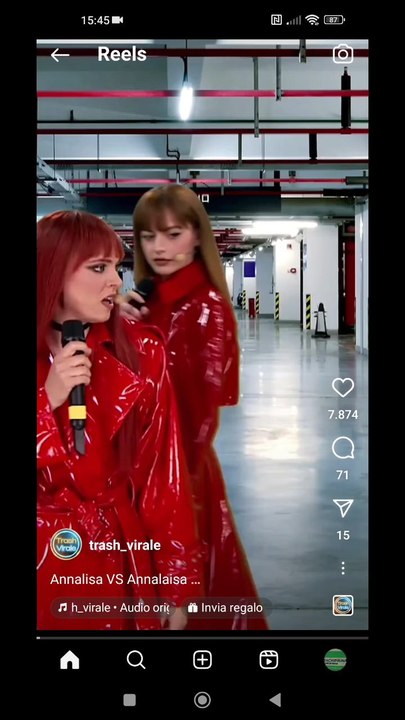Switch to the Home tab

point(70,660)
